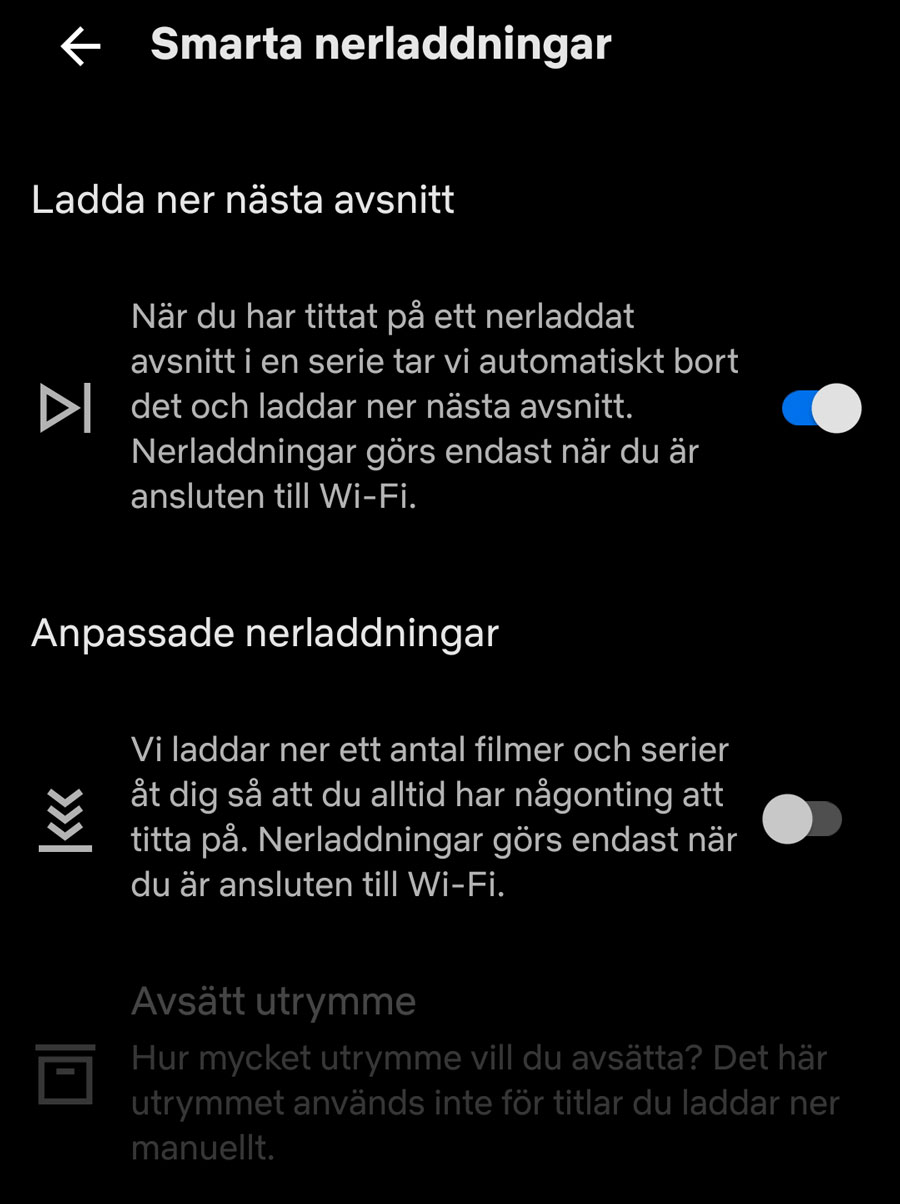Select the Smarta nerladdningar title
900x1204 pixels.
tap(383, 42)
